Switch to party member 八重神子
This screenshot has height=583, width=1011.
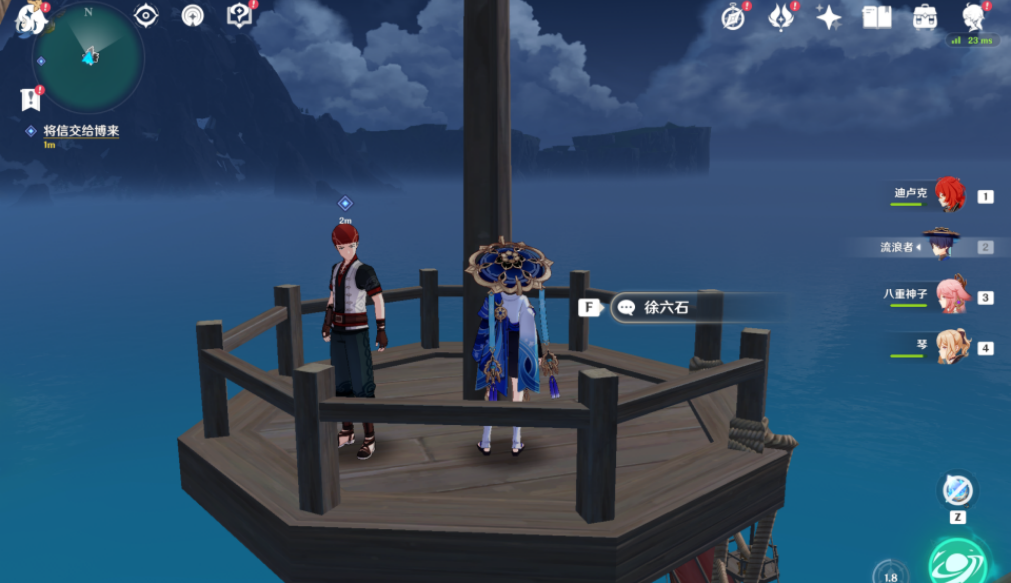coord(949,296)
